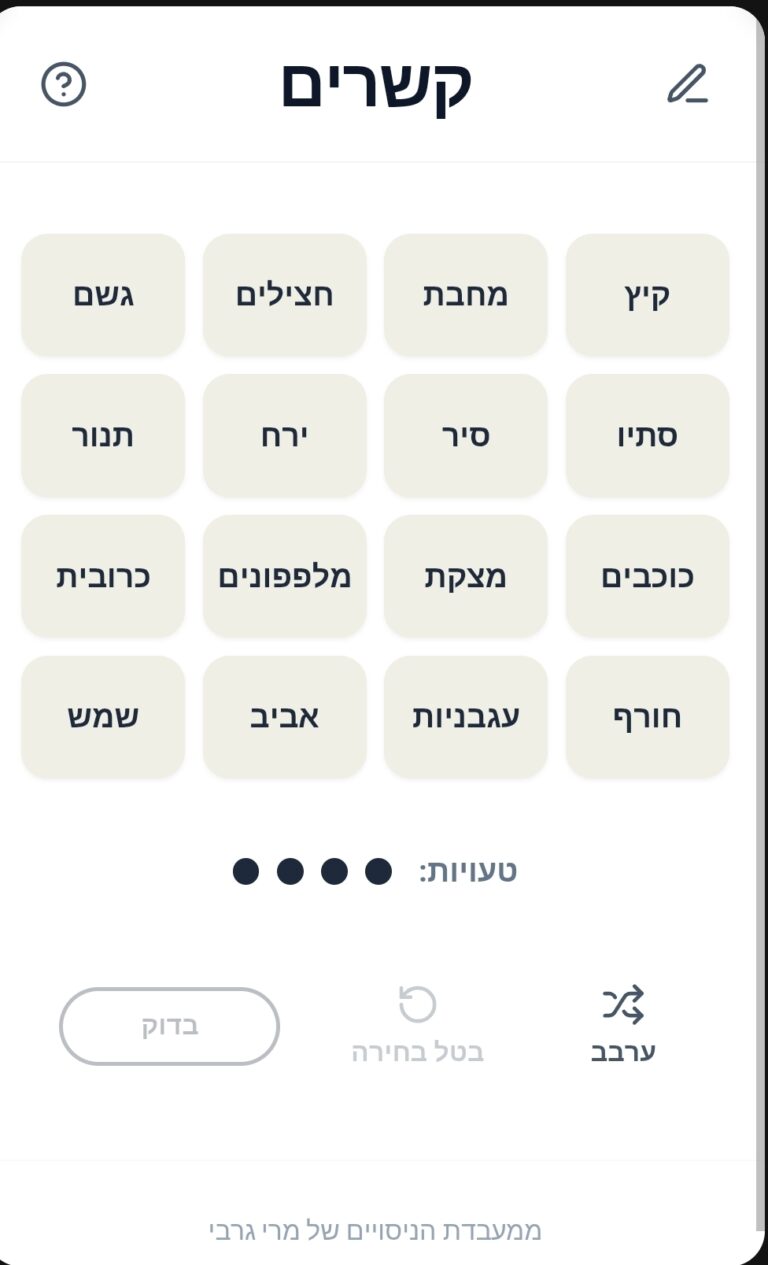768x1265 pixels.
Task: Choose the מלפפונים tile
Action: point(285,577)
